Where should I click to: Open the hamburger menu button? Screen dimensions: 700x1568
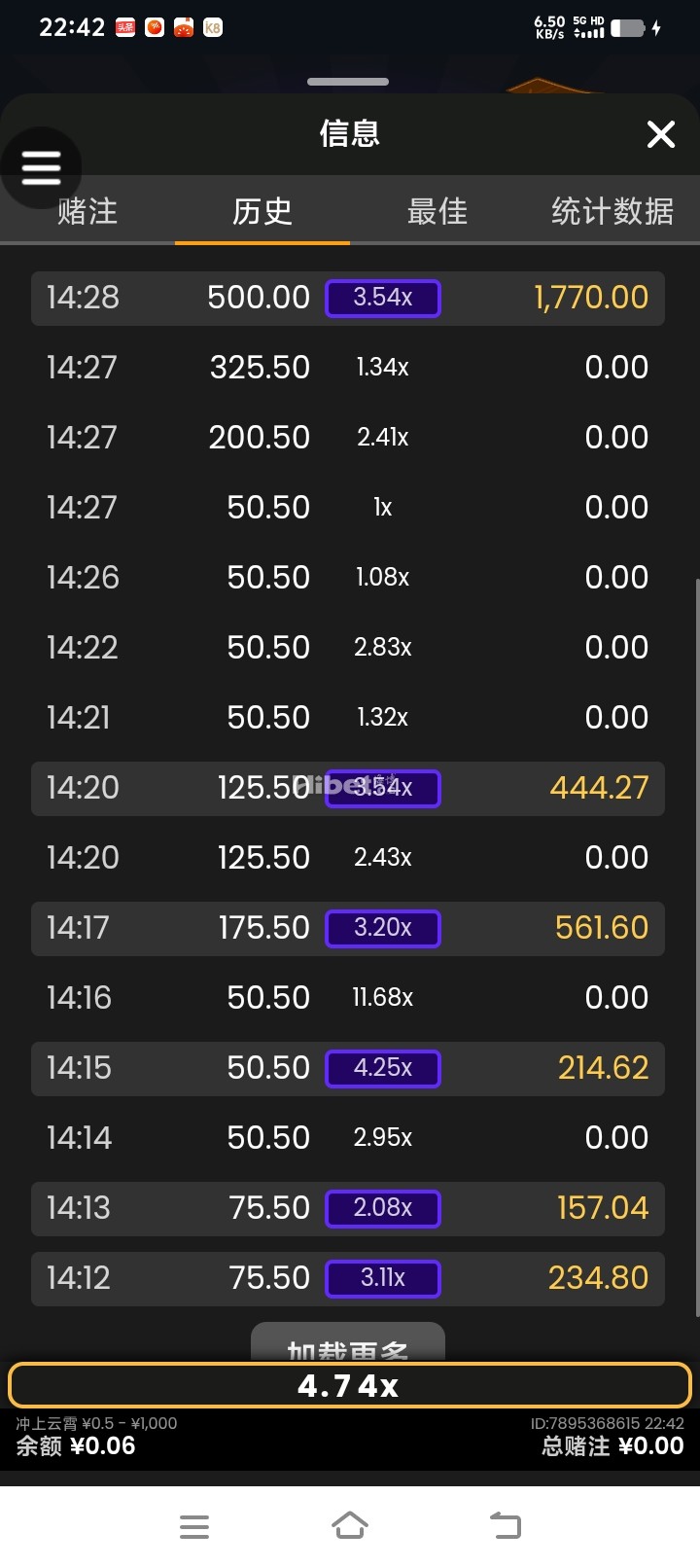pyautogui.click(x=41, y=168)
